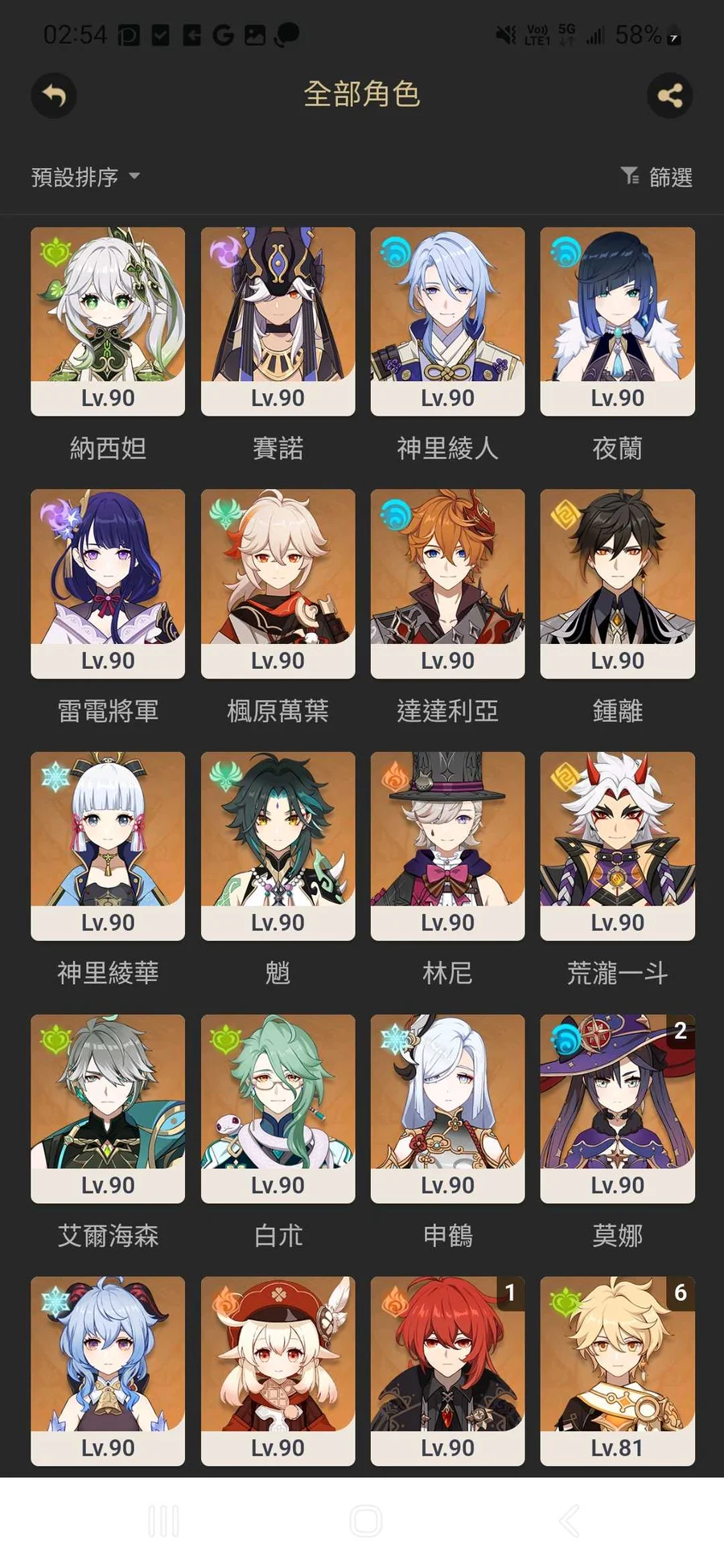View 神里綾人 character details
Image resolution: width=724 pixels, height=1568 pixels.
pyautogui.click(x=447, y=321)
